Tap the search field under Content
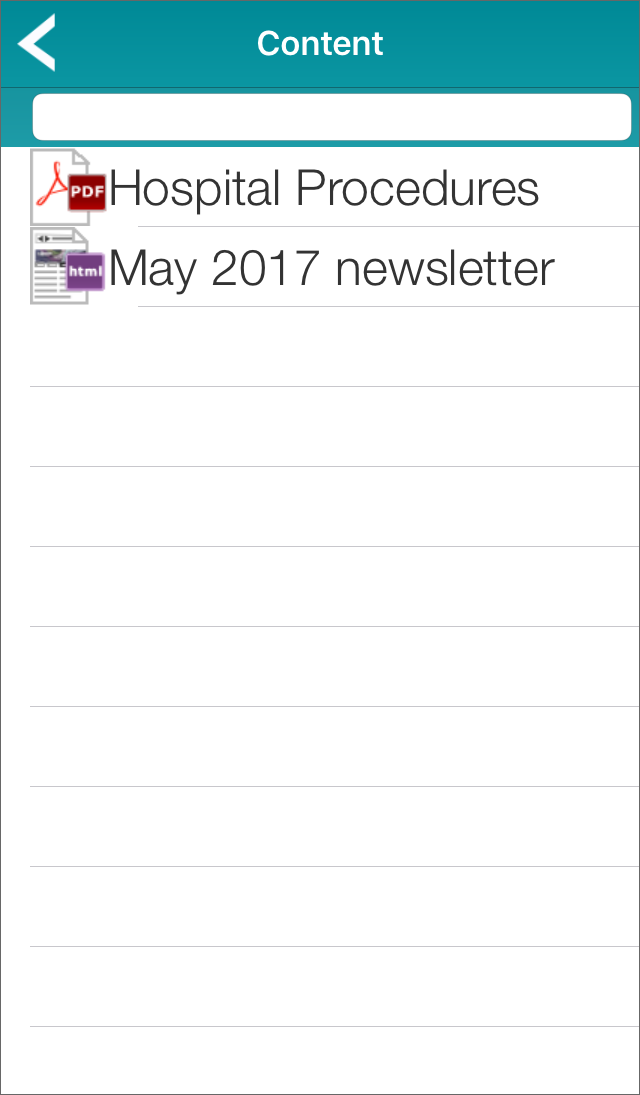The image size is (640, 1095). [x=332, y=117]
